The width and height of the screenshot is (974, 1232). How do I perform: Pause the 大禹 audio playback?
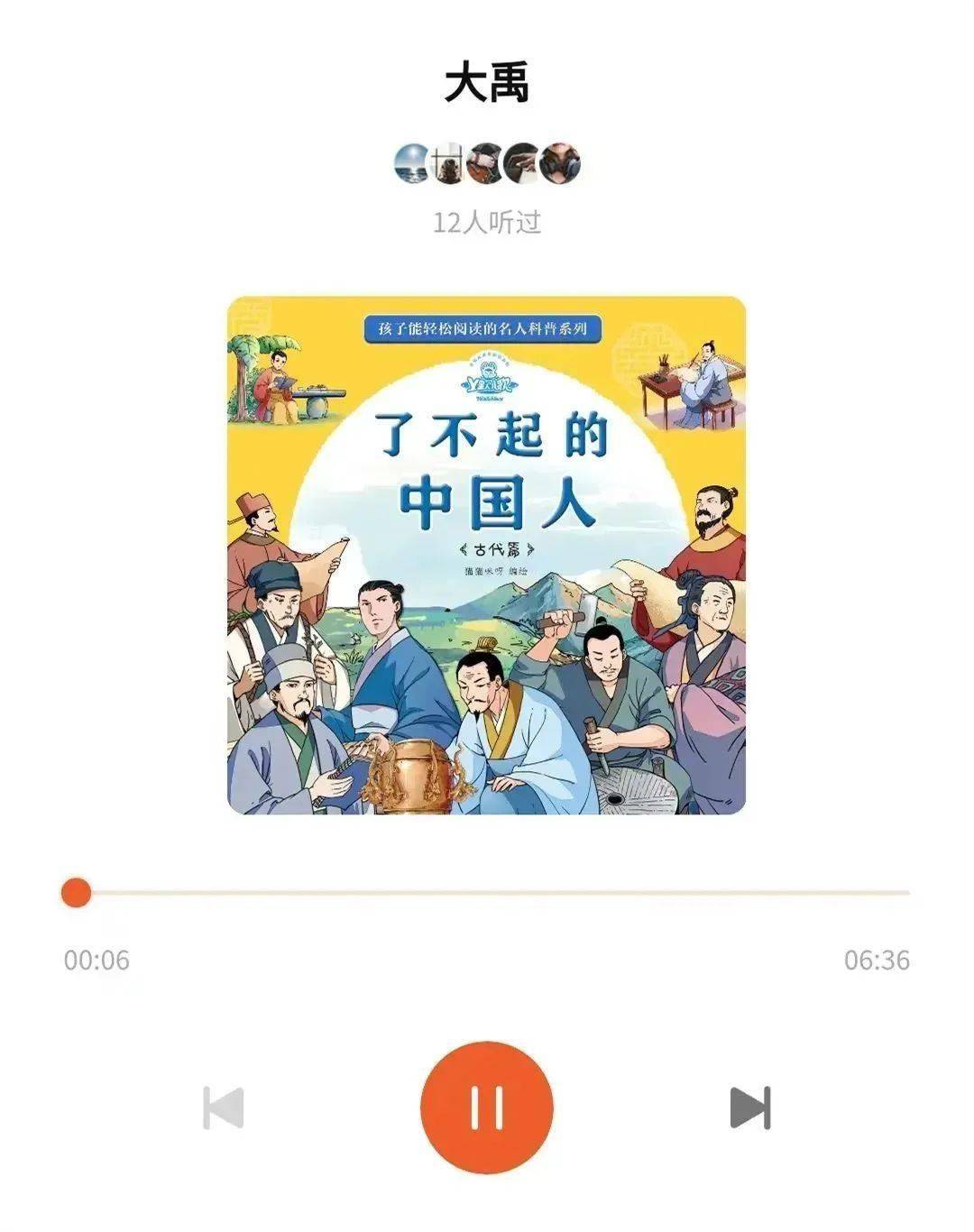click(486, 1107)
